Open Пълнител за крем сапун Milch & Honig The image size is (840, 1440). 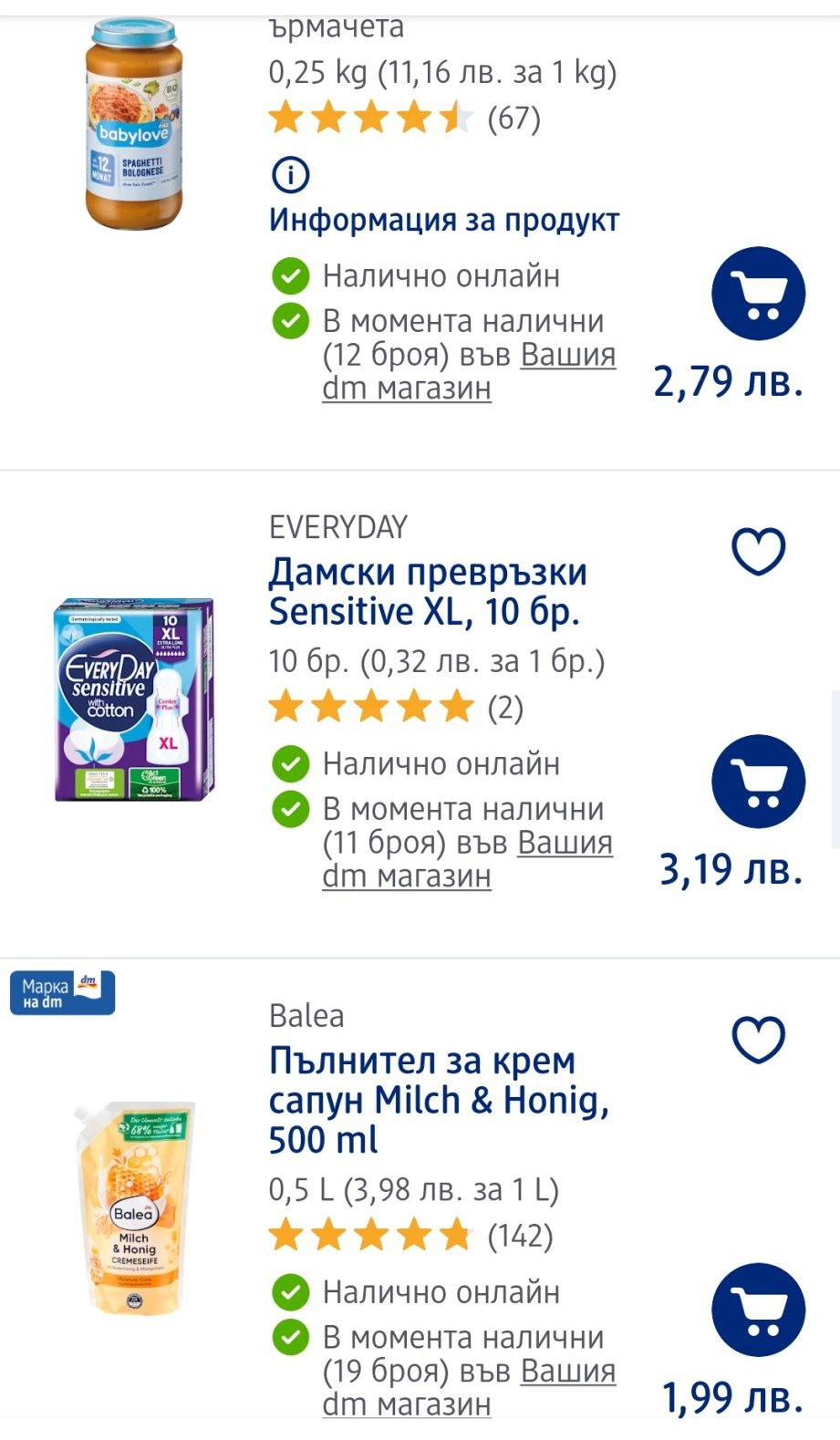(438, 1100)
